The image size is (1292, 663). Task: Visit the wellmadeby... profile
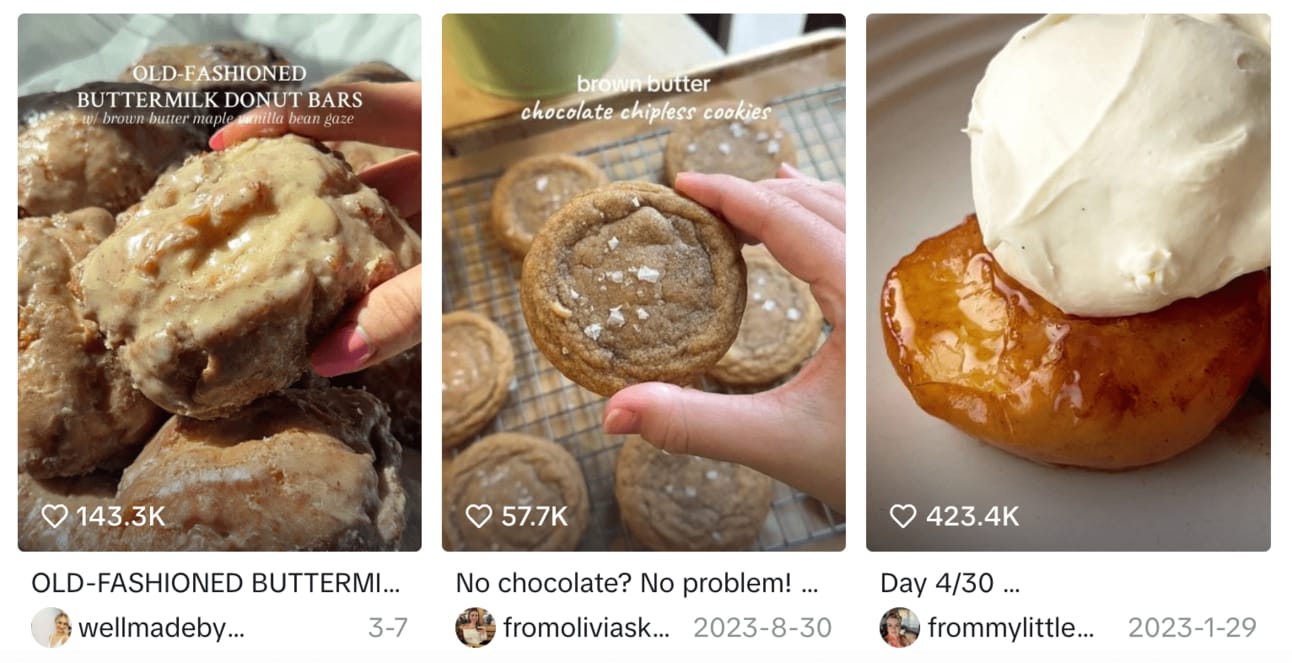click(161, 628)
